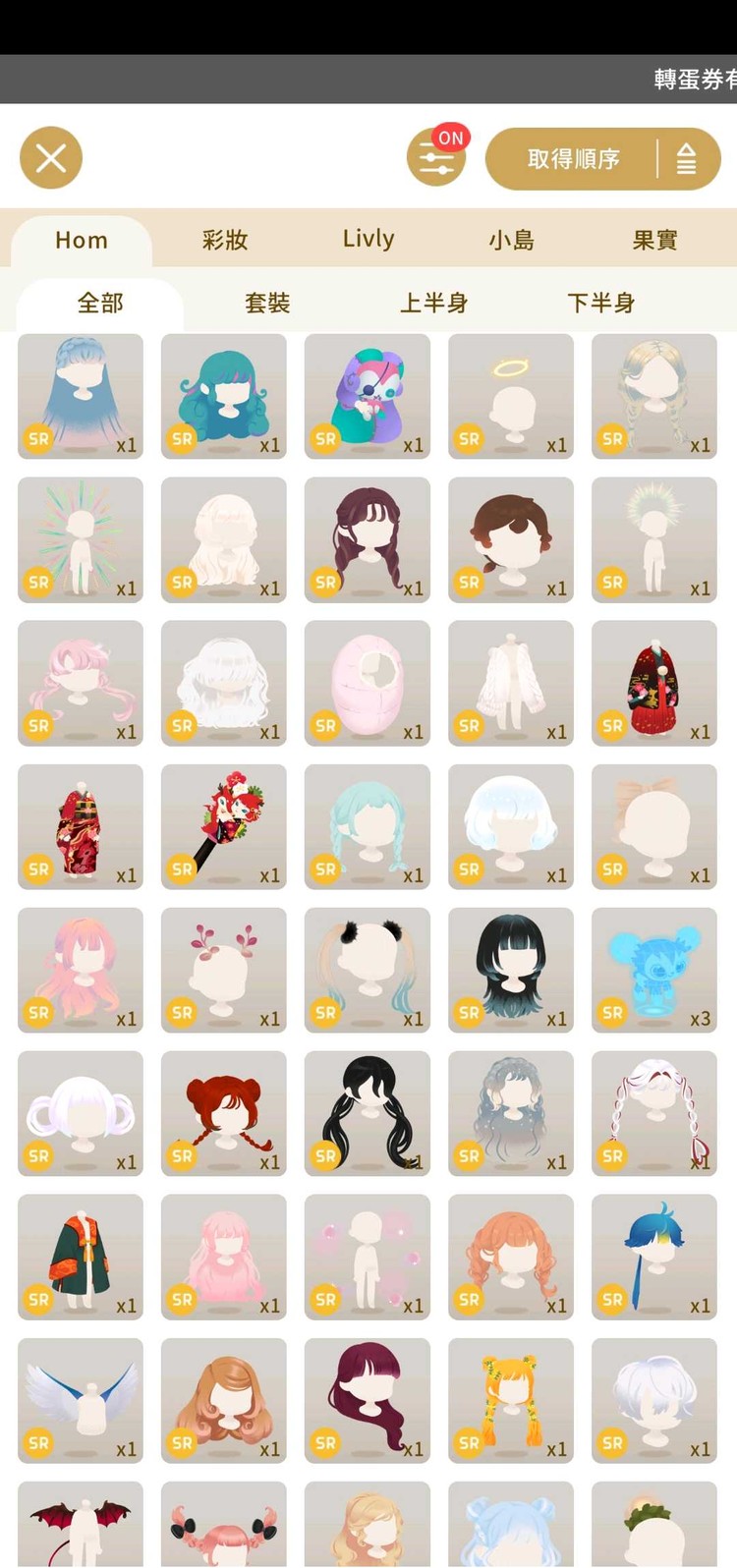Select the teal curly hair item
The width and height of the screenshot is (737, 1568).
click(x=224, y=396)
